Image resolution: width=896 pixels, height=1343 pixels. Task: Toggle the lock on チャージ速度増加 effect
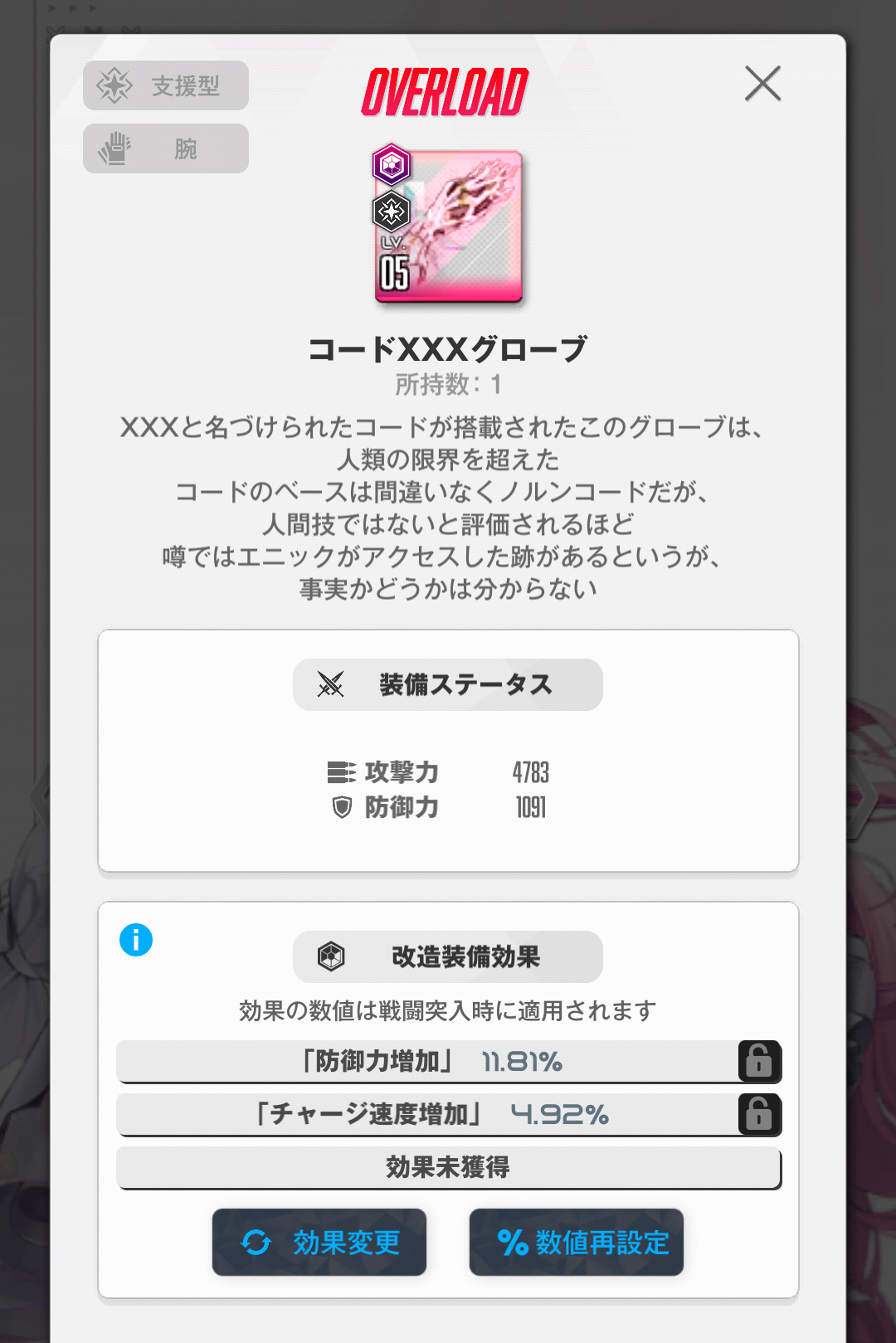click(759, 1114)
